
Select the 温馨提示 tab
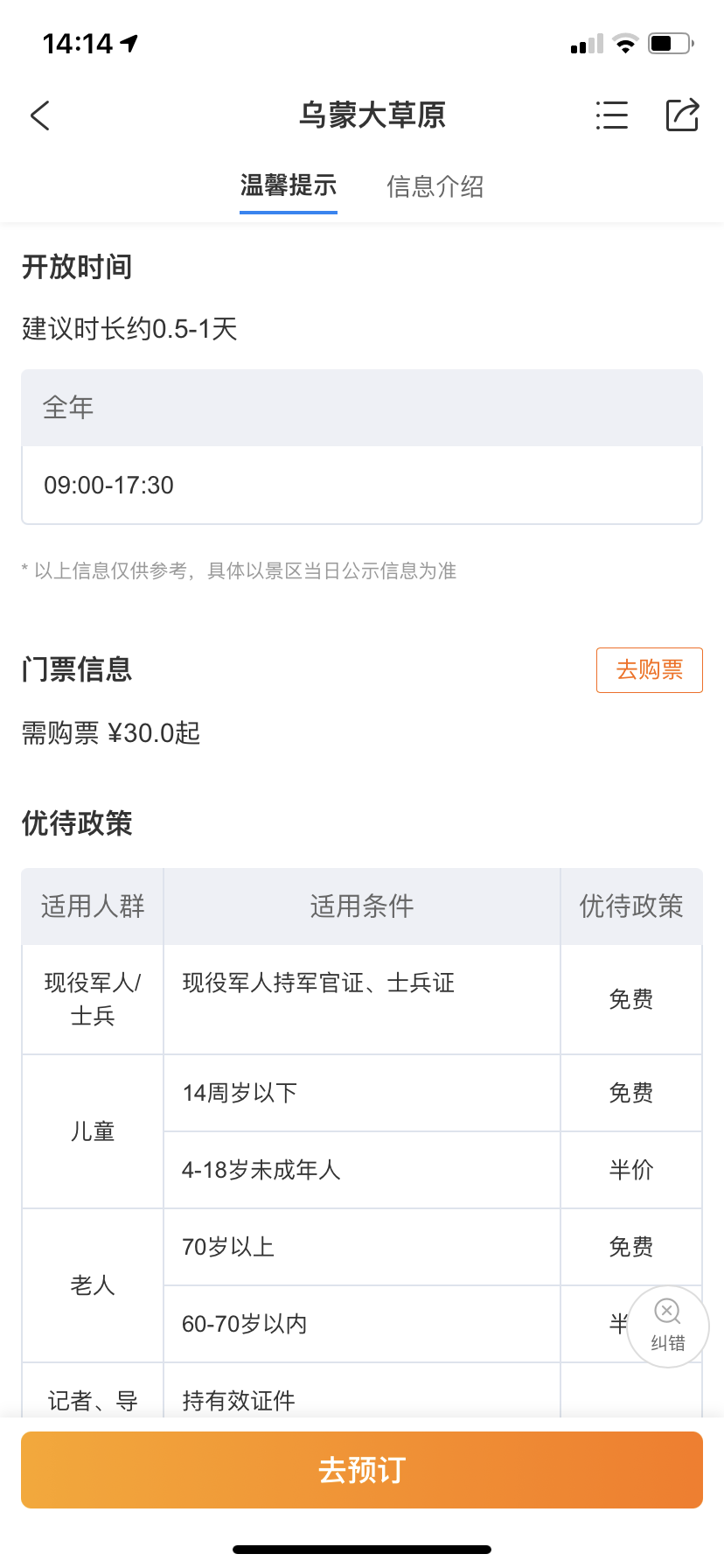coord(289,185)
